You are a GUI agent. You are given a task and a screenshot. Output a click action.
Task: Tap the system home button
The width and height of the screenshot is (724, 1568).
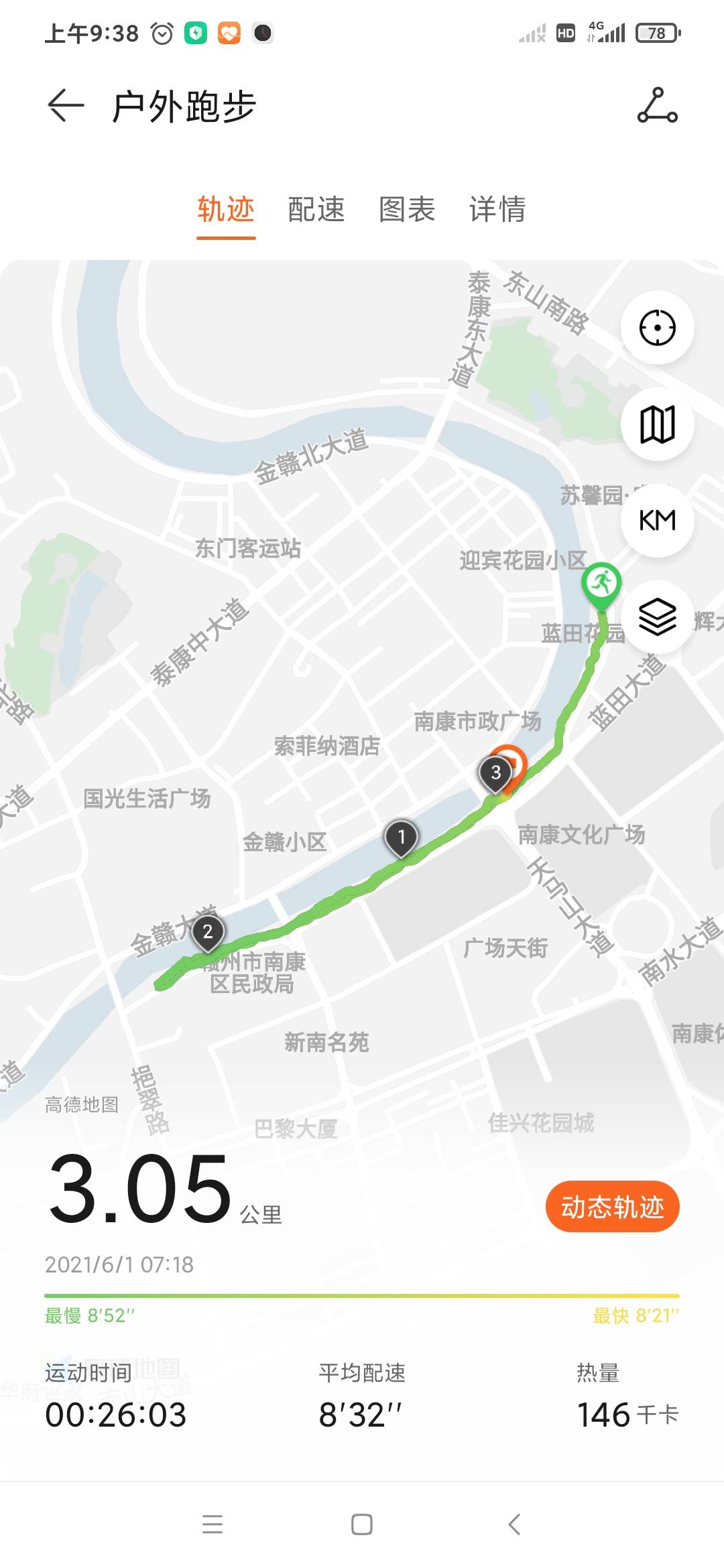pyautogui.click(x=362, y=1524)
